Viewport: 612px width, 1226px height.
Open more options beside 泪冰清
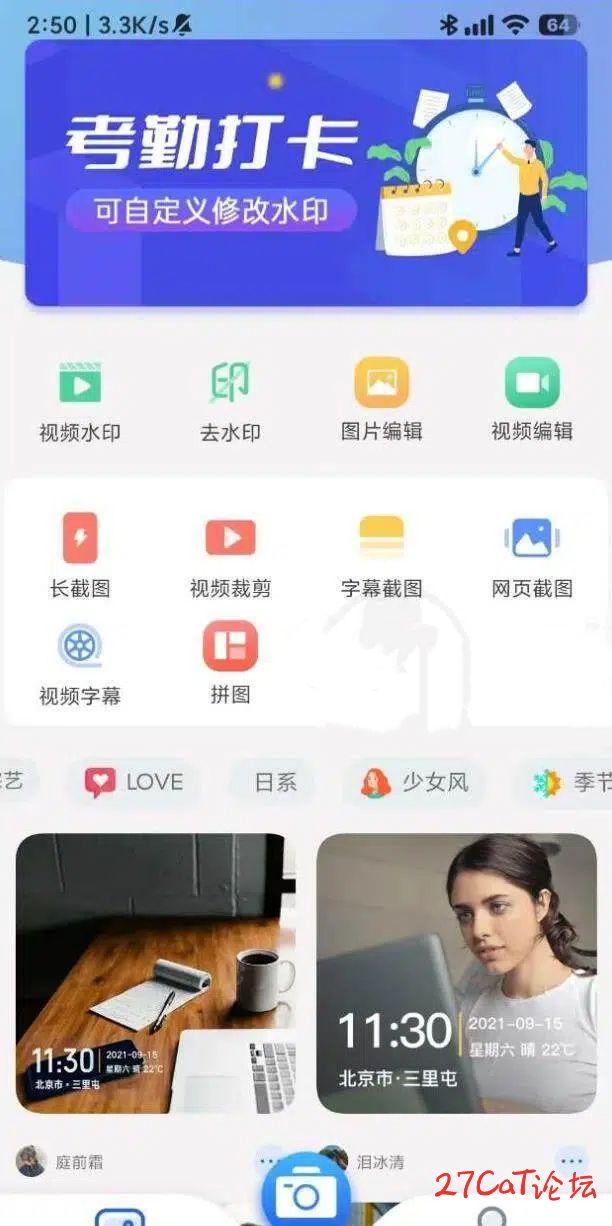pos(571,1161)
